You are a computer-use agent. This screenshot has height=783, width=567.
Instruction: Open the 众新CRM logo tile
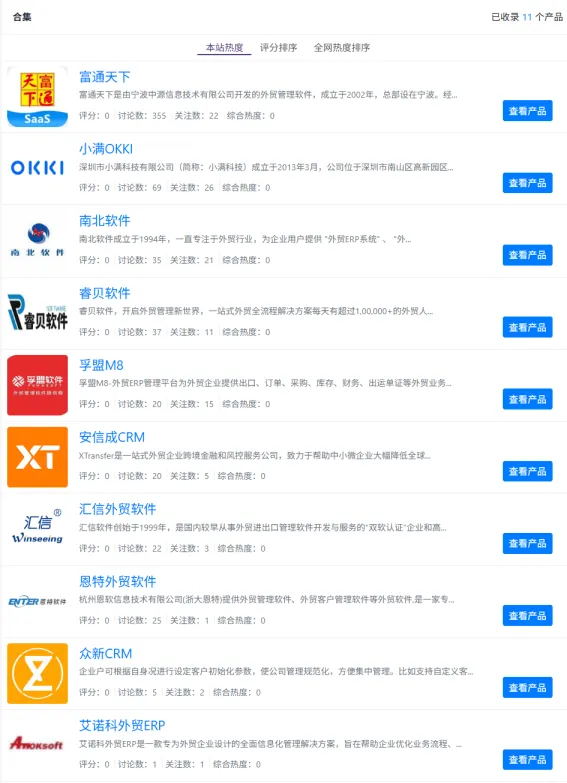[37, 673]
